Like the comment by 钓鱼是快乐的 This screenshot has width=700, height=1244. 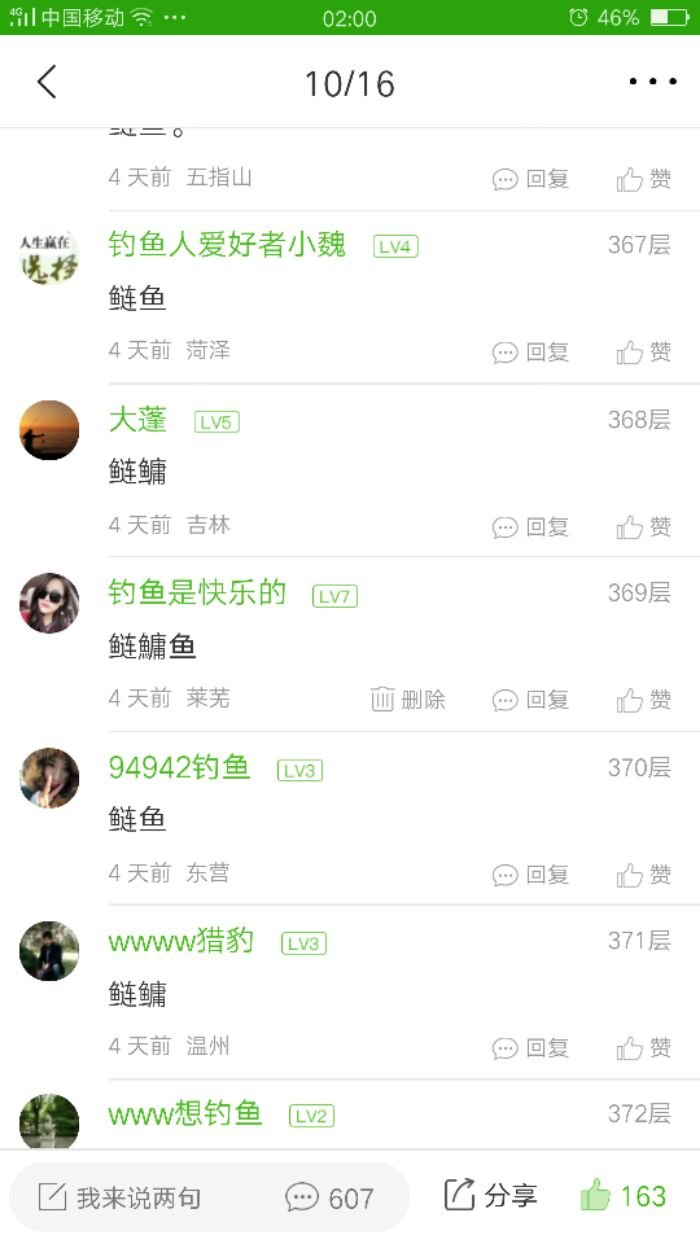click(x=644, y=700)
